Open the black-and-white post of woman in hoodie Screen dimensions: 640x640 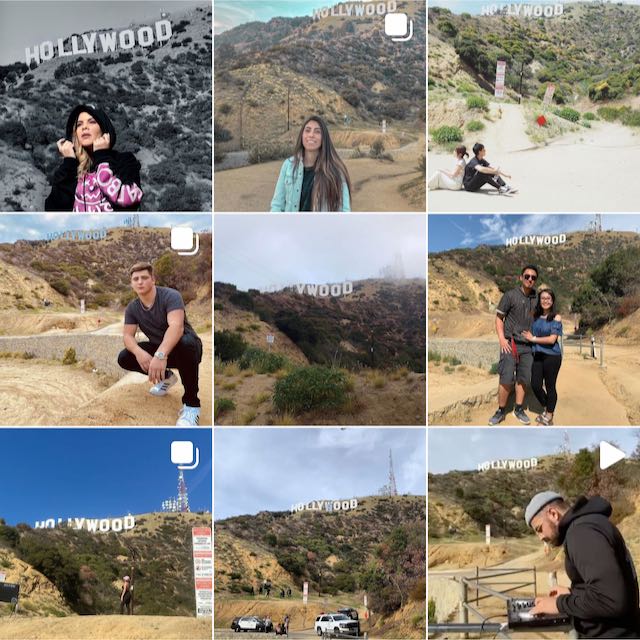pyautogui.click(x=105, y=105)
